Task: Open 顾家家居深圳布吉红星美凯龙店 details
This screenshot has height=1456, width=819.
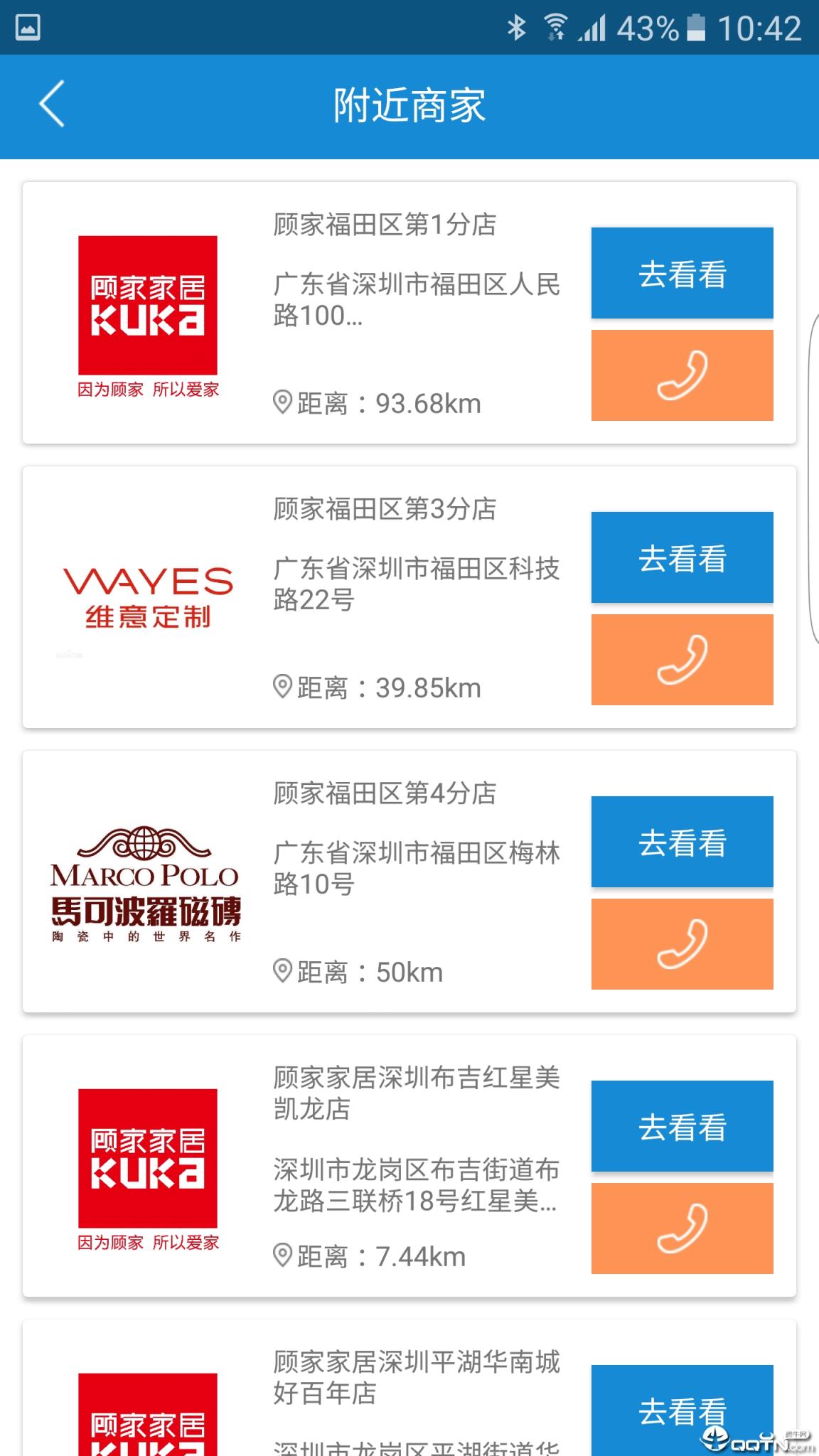Action: 682,1128
